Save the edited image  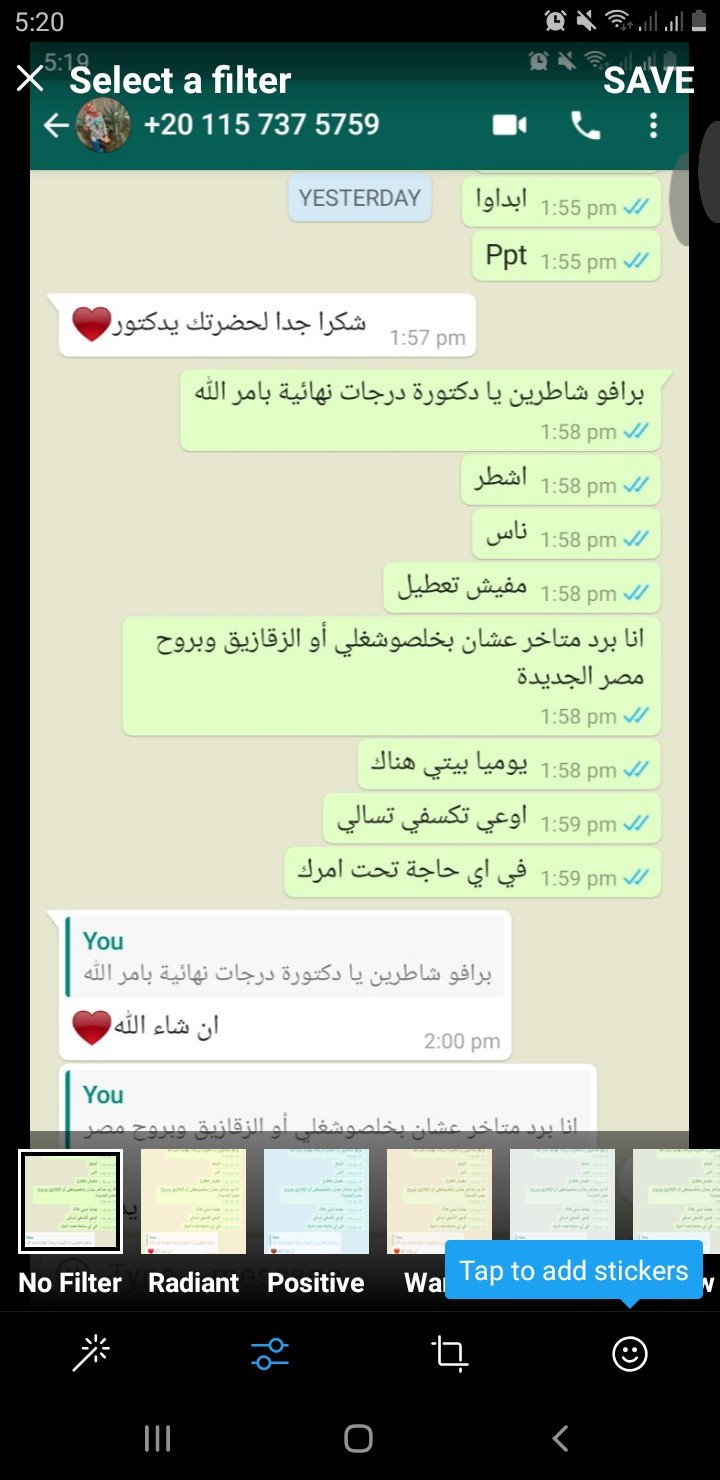coord(648,80)
